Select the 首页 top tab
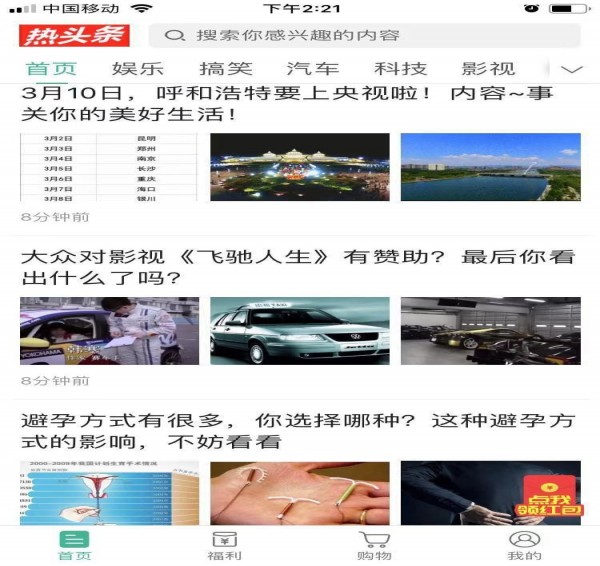Viewport: 600px width, 566px height. tap(50, 69)
